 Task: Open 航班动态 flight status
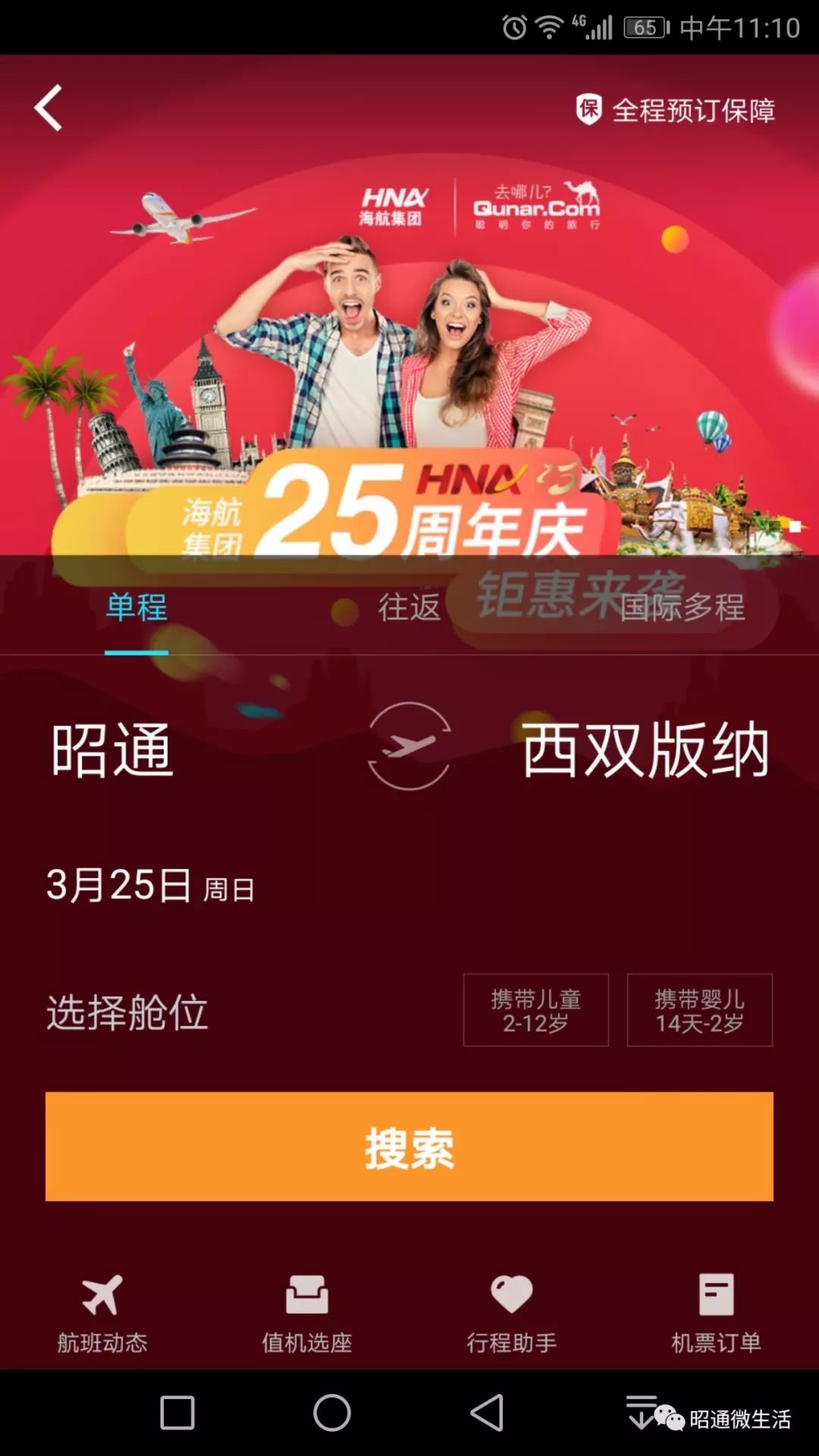[102, 1313]
